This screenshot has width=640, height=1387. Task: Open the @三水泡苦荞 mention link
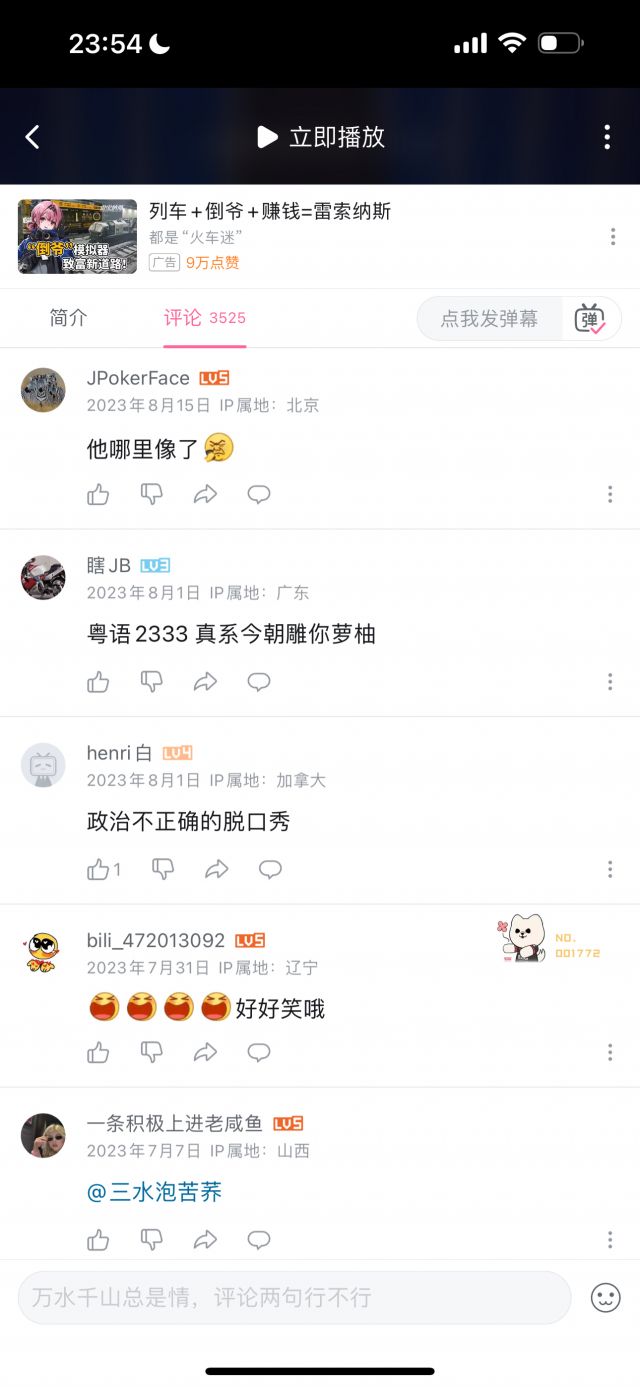pyautogui.click(x=154, y=1192)
